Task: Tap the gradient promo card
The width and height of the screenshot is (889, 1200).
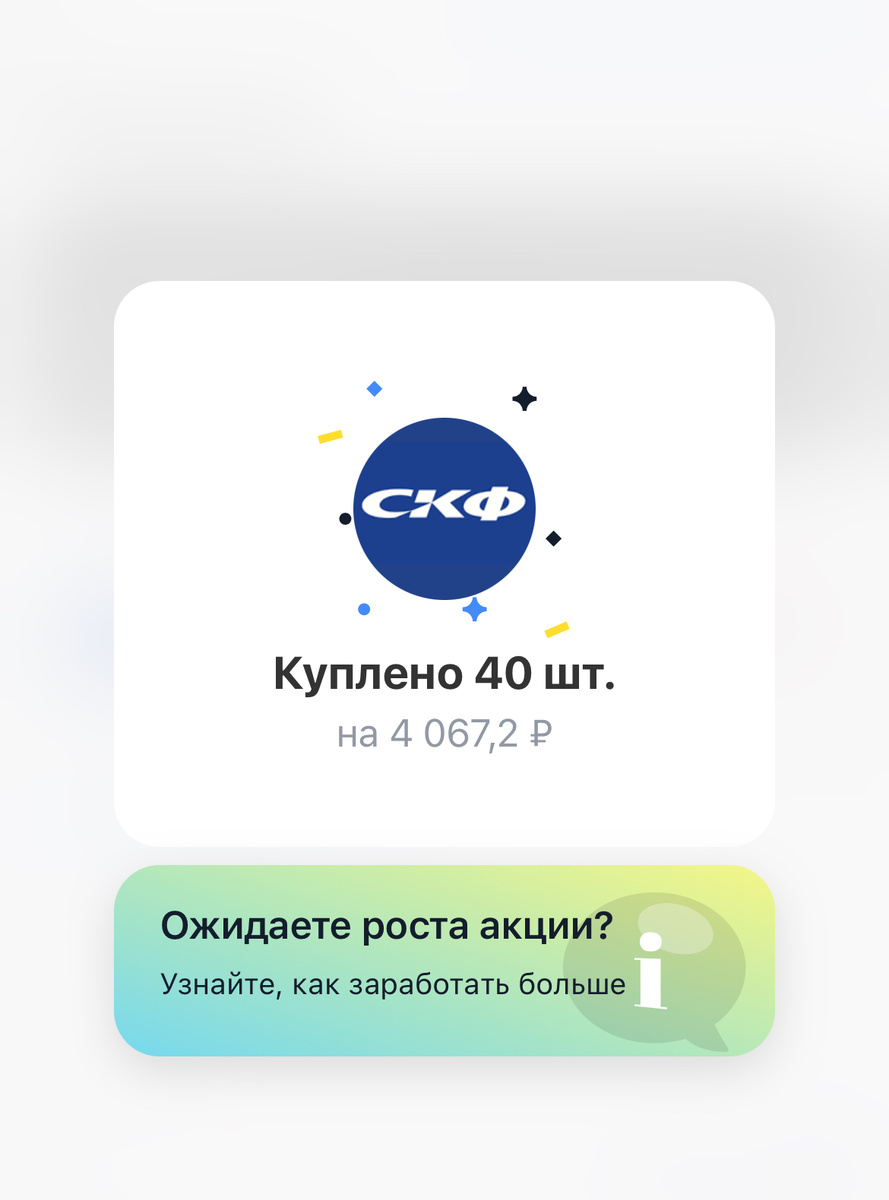Action: pos(443,960)
